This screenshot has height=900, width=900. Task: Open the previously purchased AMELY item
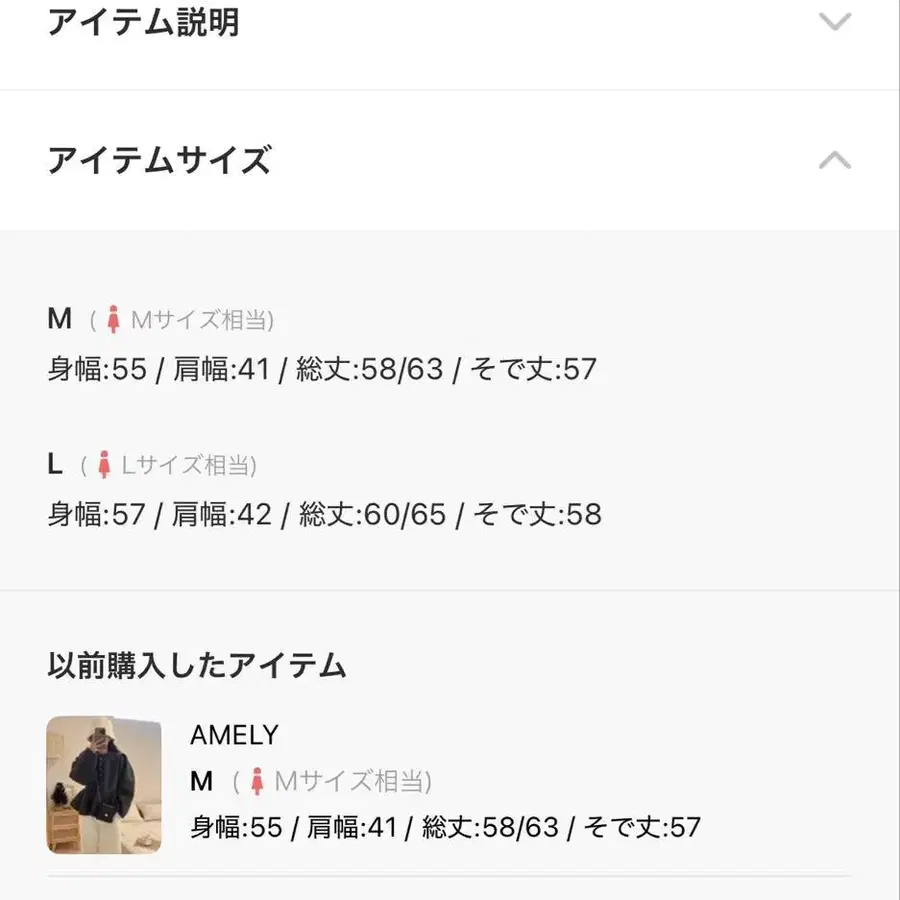tap(104, 785)
